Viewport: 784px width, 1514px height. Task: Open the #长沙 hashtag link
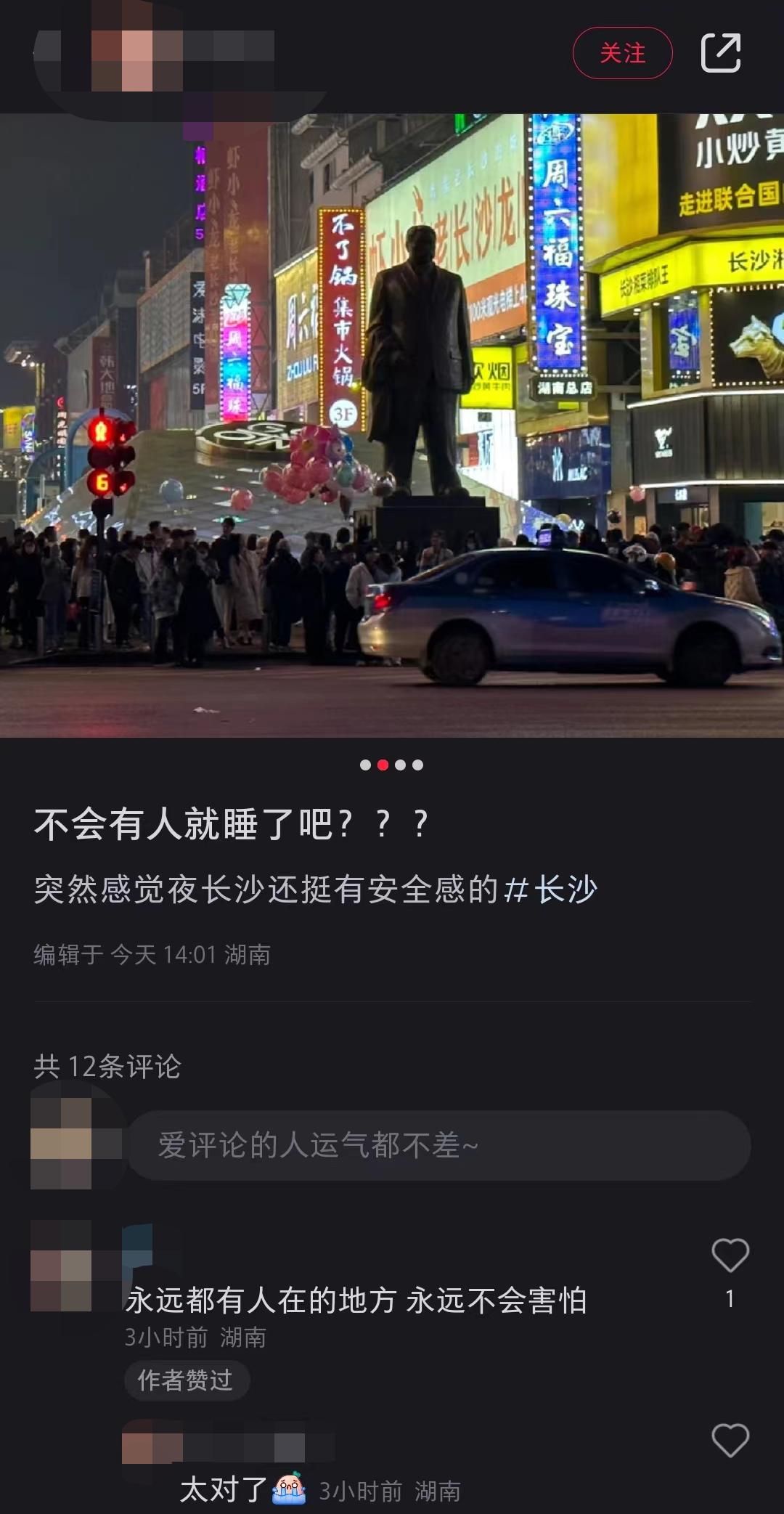pos(550,890)
